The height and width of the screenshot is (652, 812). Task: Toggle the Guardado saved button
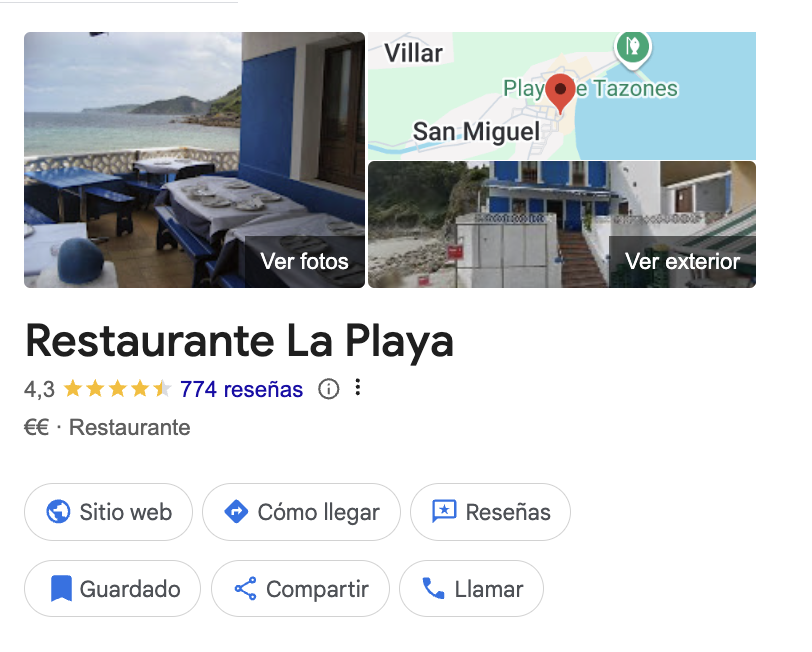click(112, 589)
